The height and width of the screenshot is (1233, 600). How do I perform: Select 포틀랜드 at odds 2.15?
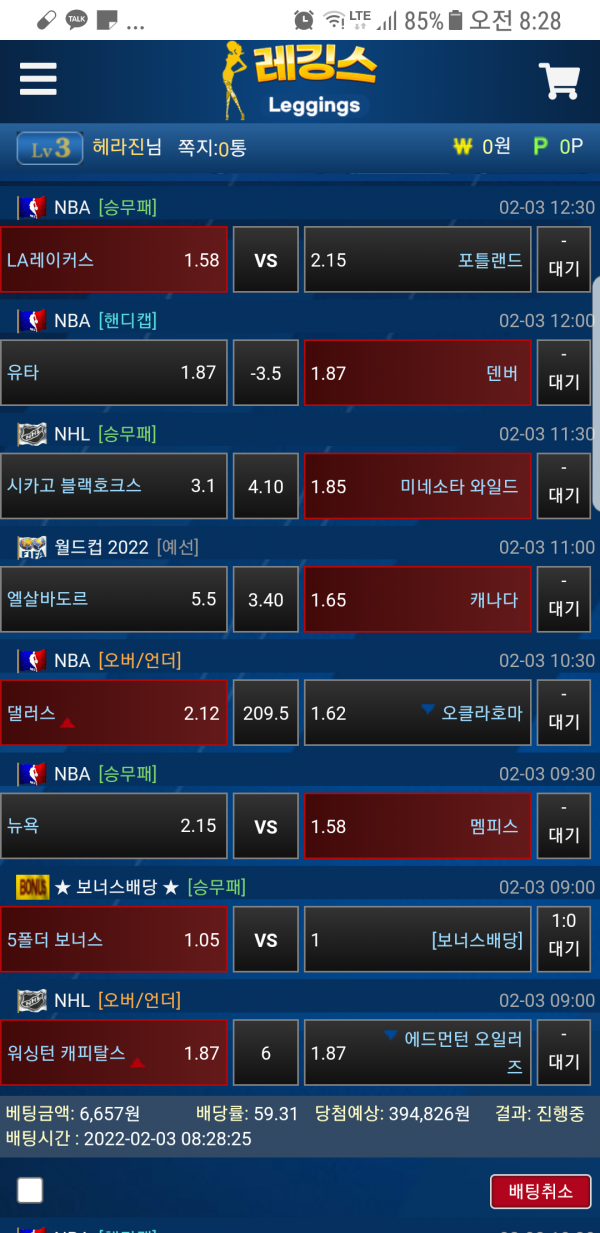[x=416, y=260]
